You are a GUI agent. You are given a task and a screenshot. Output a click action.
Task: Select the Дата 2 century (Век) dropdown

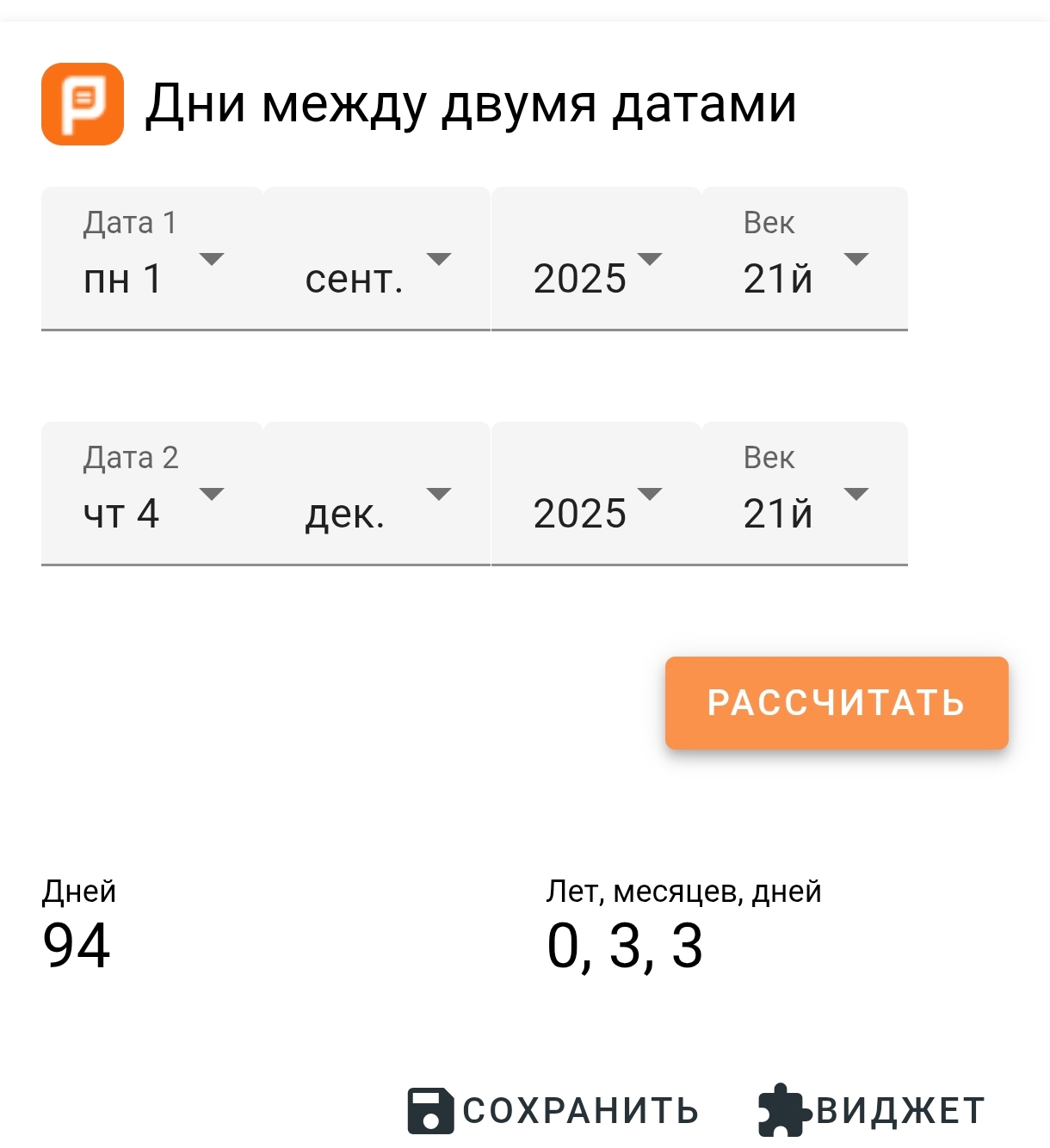point(805,495)
